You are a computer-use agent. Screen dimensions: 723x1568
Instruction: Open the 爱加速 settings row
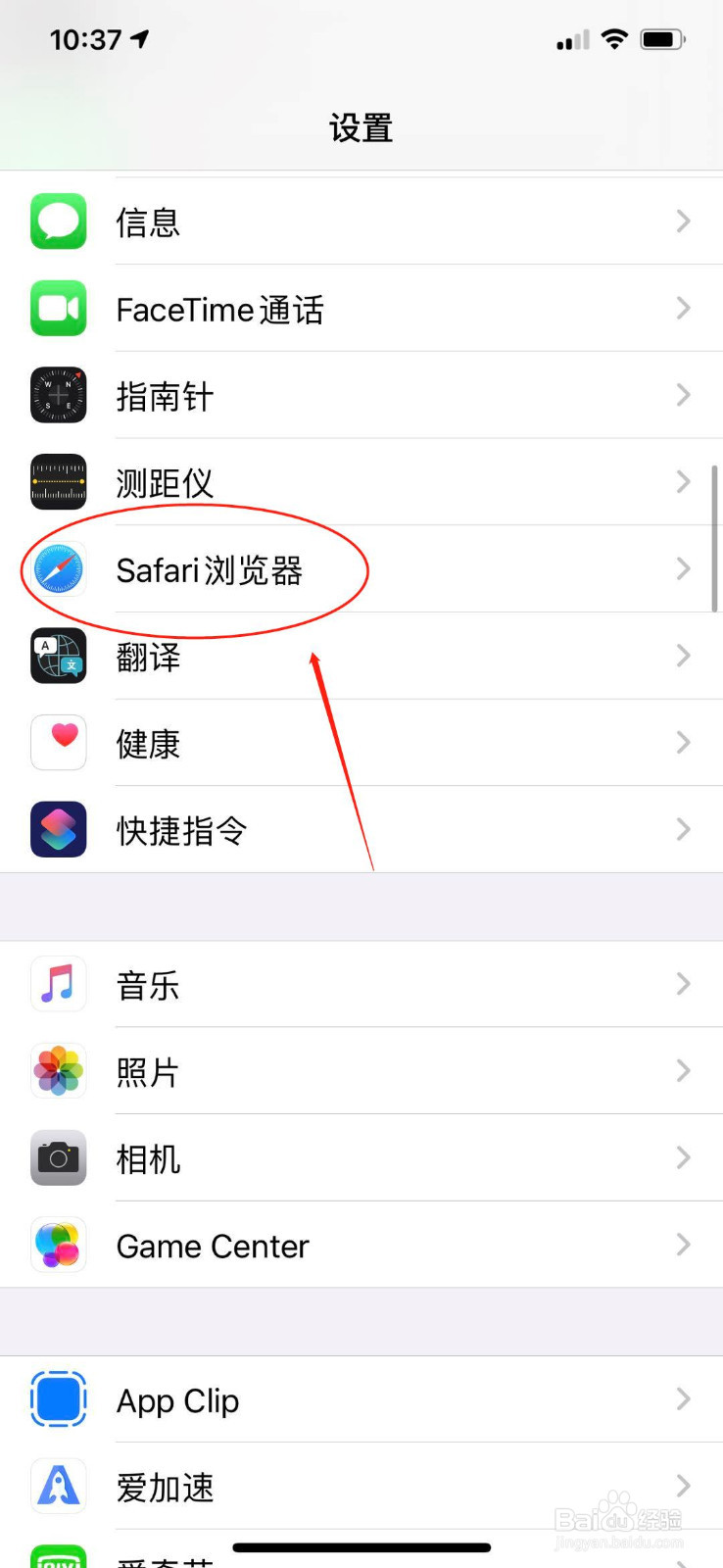coord(361,1488)
